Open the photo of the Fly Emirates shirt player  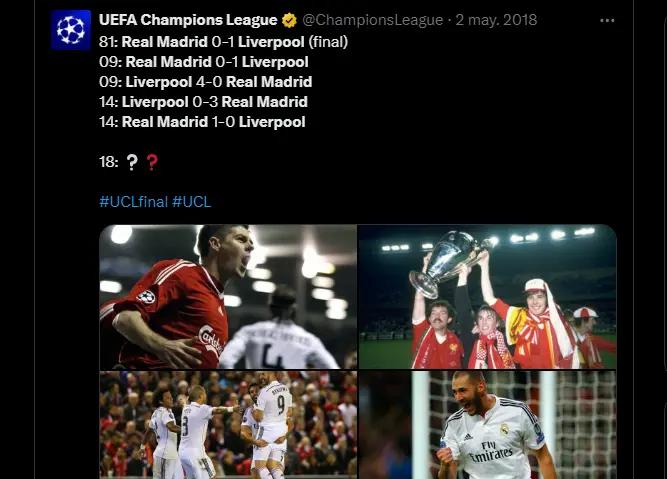click(x=487, y=425)
